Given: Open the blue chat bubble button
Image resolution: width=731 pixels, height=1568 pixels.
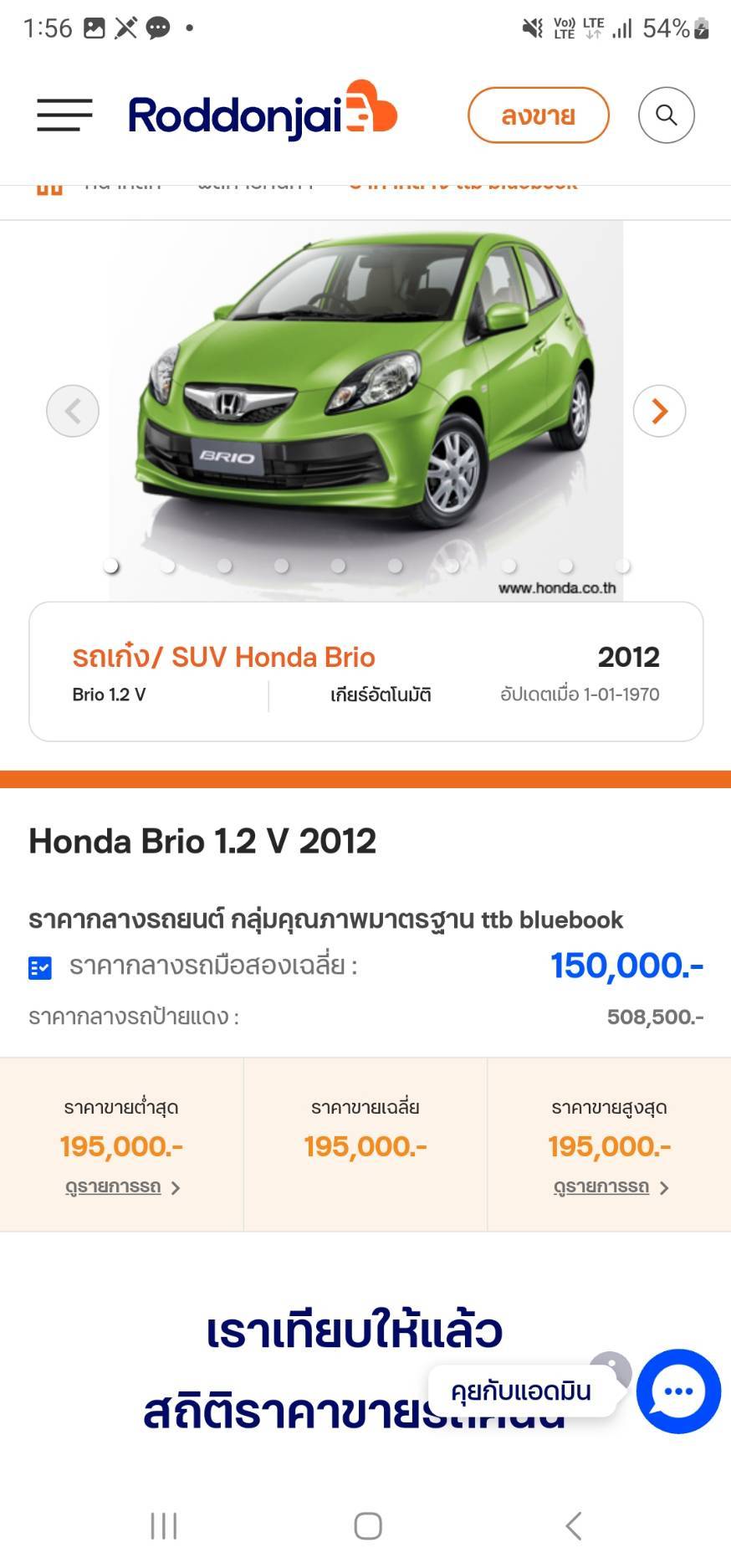Looking at the screenshot, I should tap(678, 1391).
